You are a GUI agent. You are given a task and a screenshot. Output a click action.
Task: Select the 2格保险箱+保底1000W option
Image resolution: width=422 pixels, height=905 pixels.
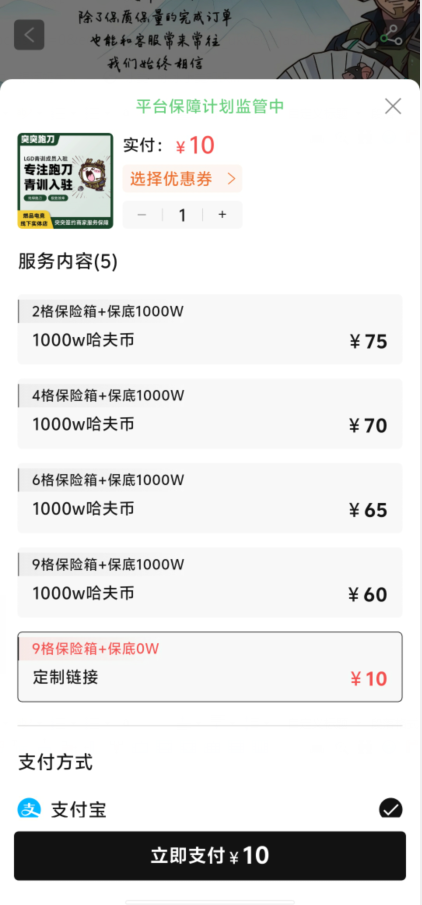[x=210, y=330]
